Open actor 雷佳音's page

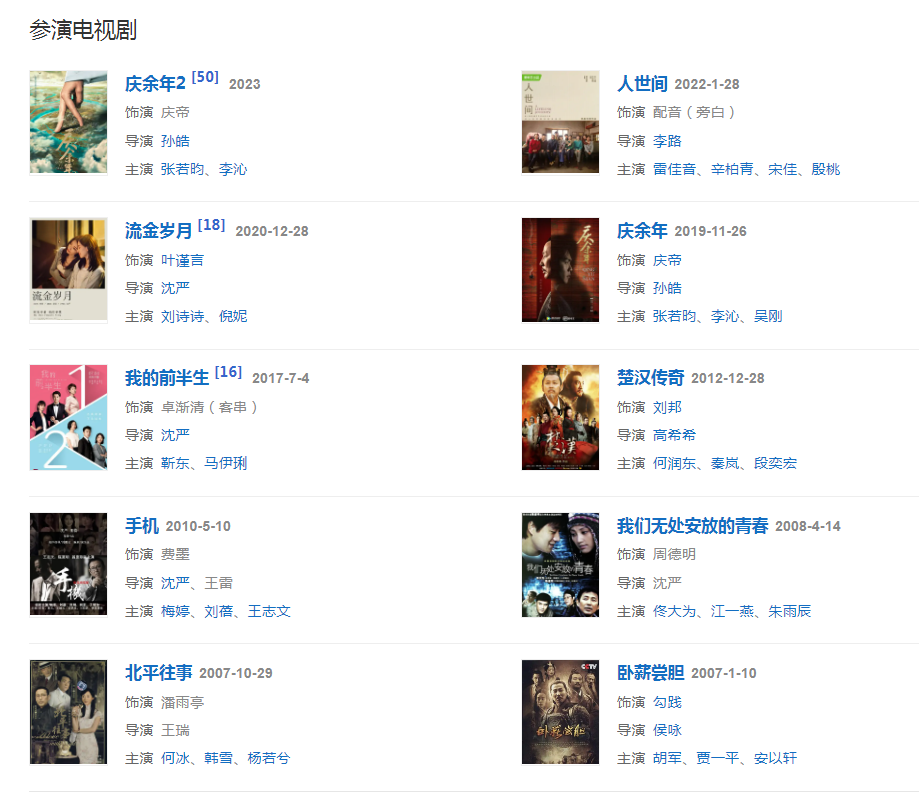(x=674, y=169)
